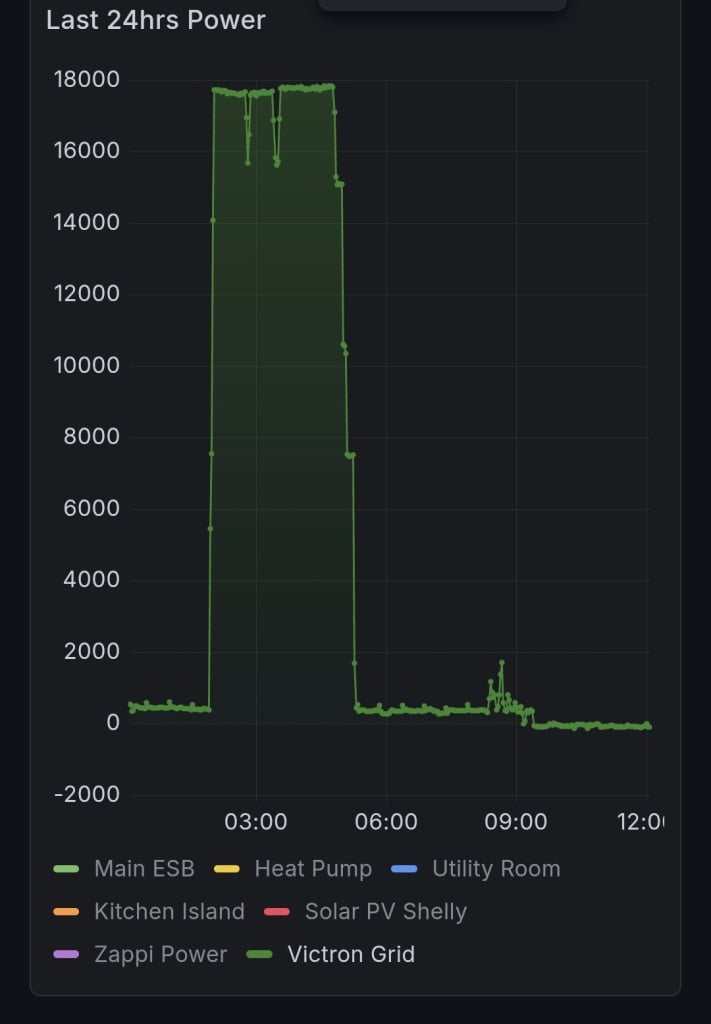
Task: Toggle the Victron Grid series visibility
Action: [x=350, y=955]
